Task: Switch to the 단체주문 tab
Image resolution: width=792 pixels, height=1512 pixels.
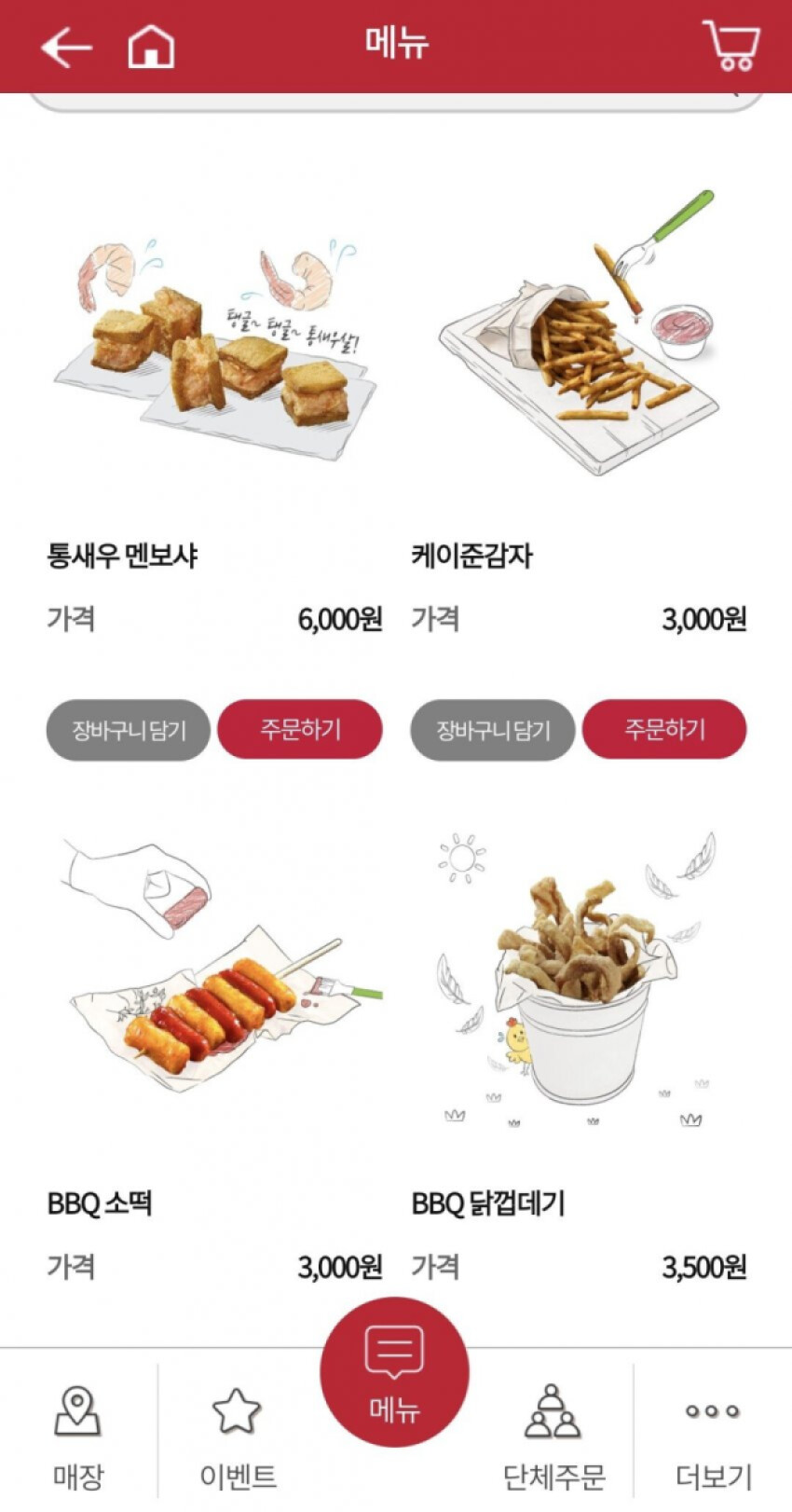Action: (x=553, y=1436)
